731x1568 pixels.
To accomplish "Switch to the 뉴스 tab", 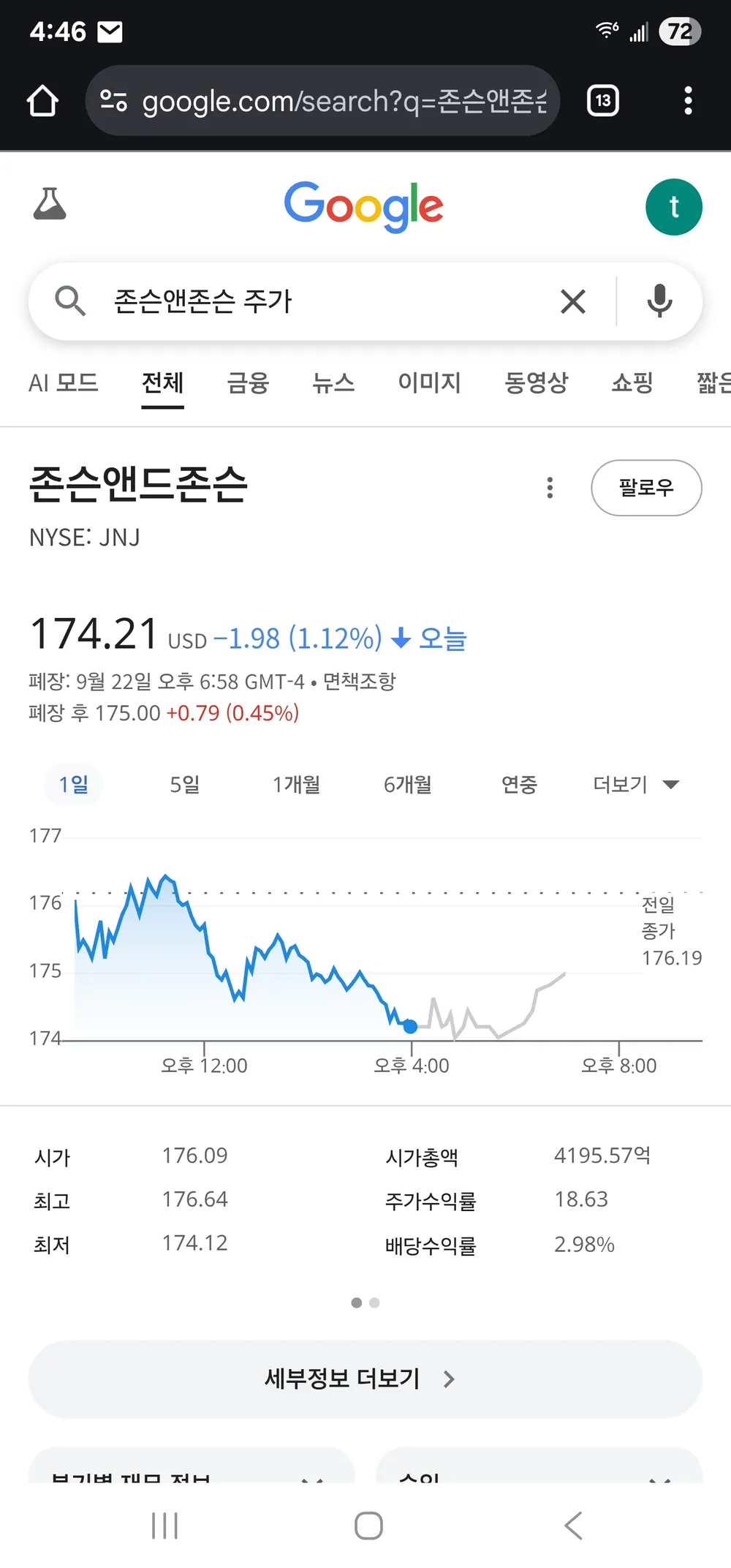I will click(333, 383).
